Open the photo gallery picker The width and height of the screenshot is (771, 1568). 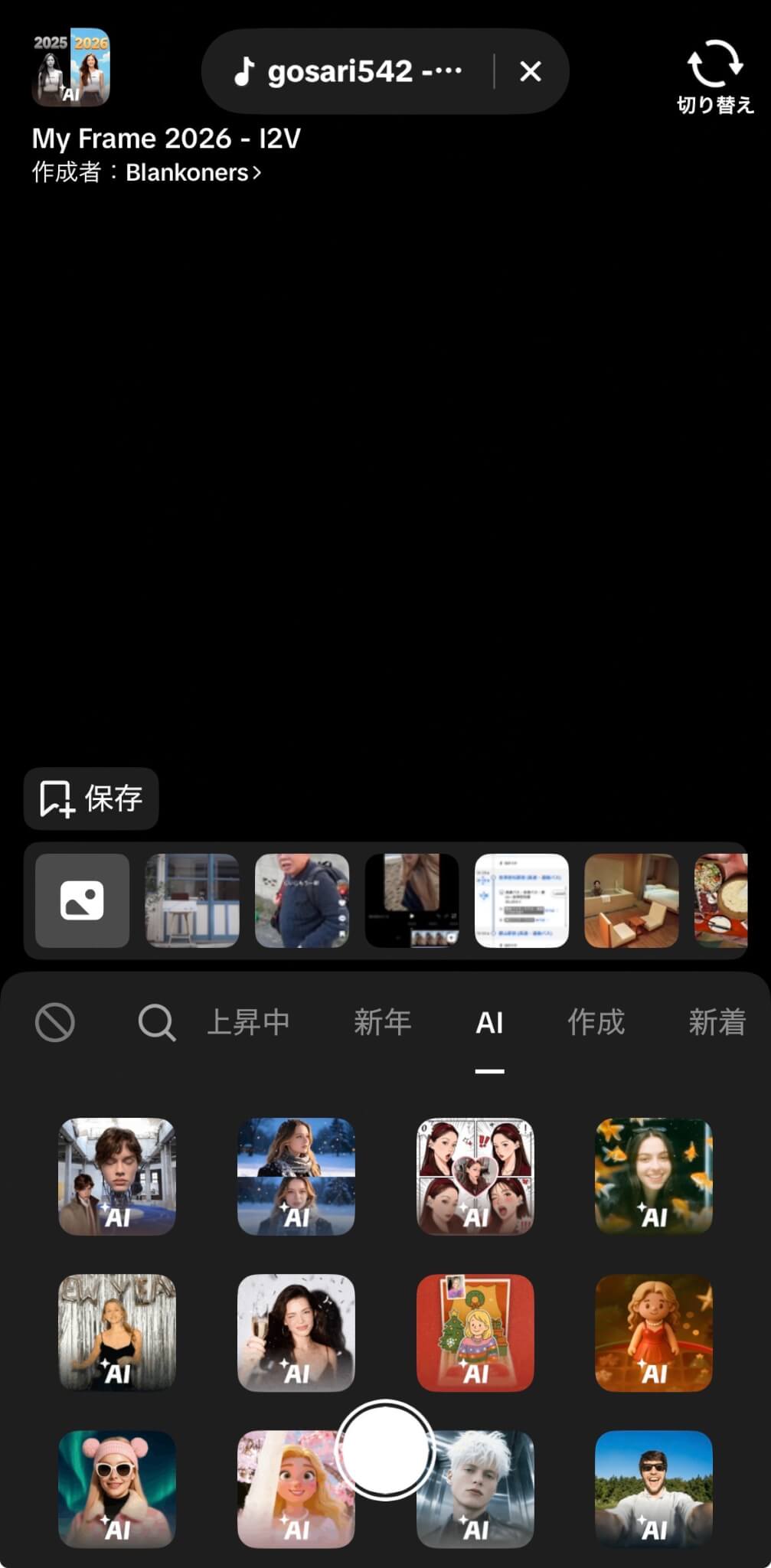click(x=82, y=900)
